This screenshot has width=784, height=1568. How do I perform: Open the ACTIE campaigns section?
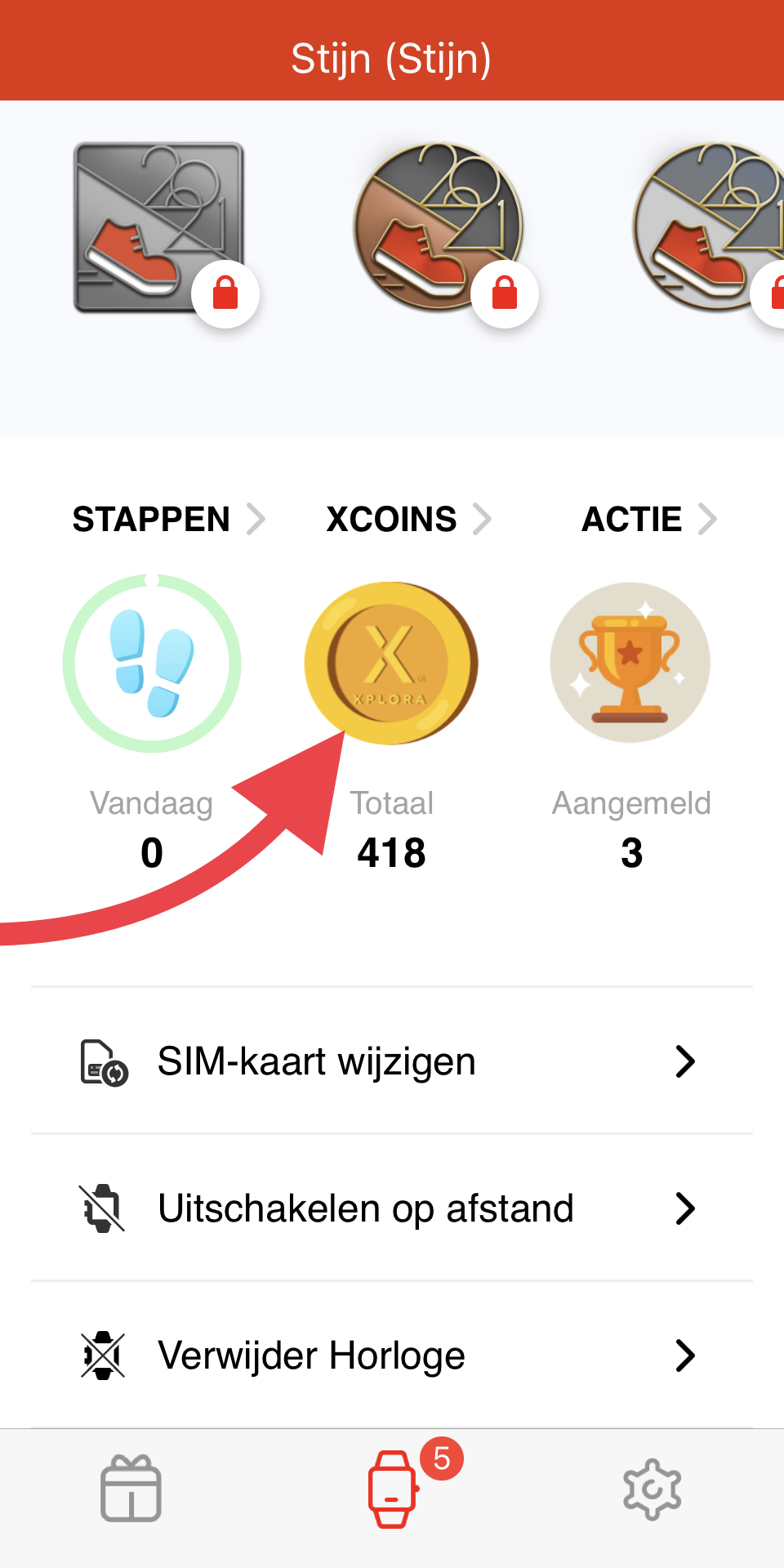click(x=648, y=520)
